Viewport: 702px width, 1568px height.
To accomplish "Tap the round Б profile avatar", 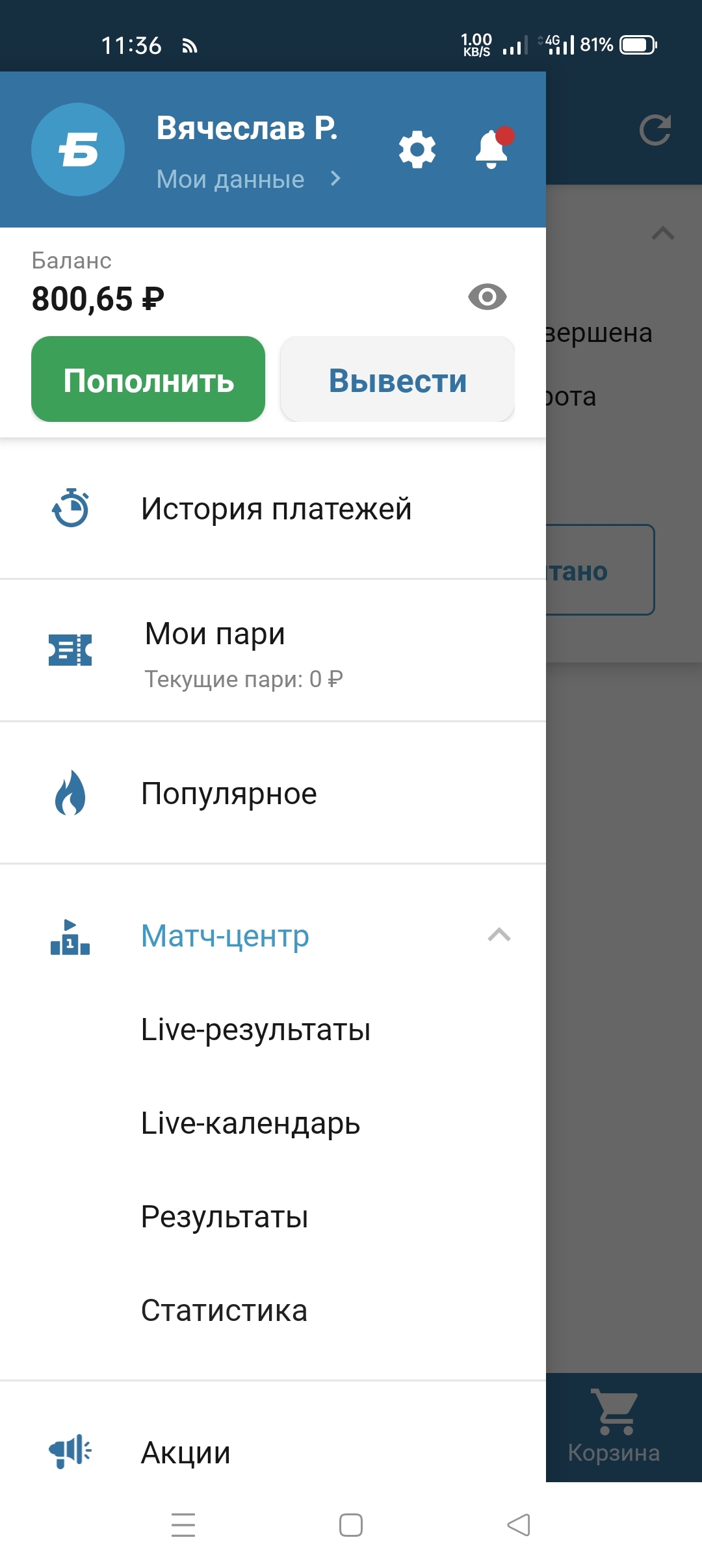I will coord(78,150).
